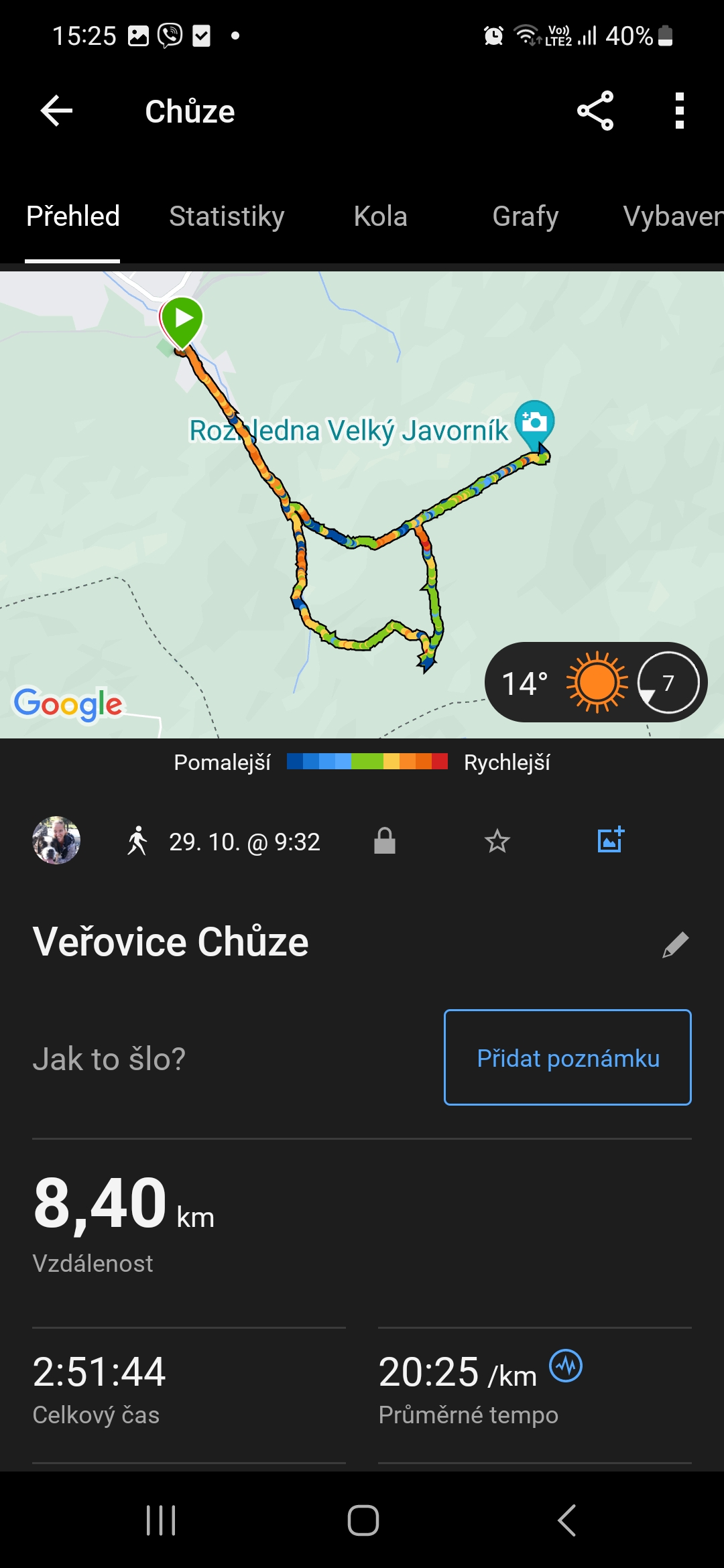Tap the Přidat poznámku button
724x1568 pixels.
(x=568, y=1057)
